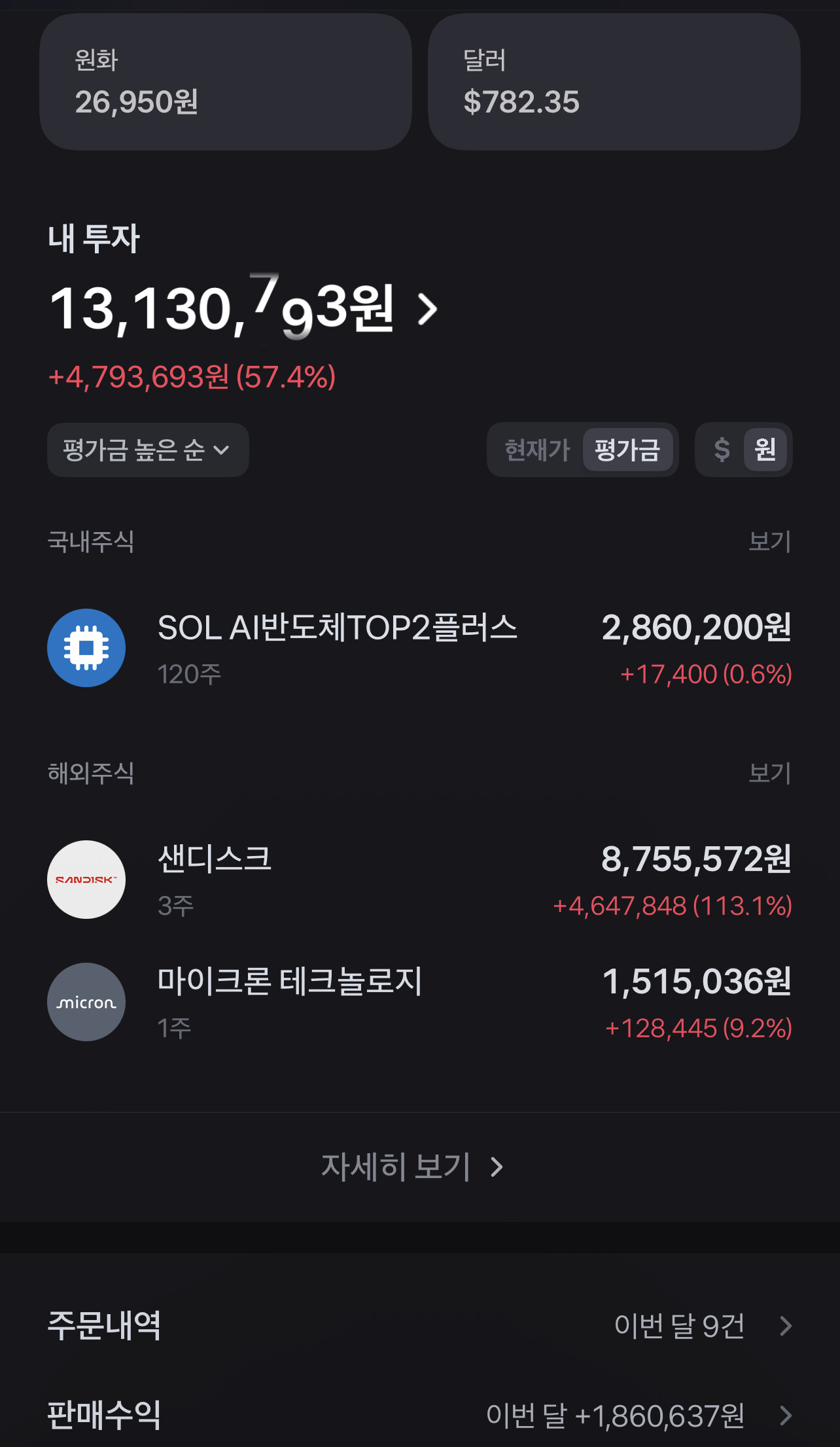This screenshot has width=840, height=1447.
Task: Open the 달러 balance card
Action: 614,82
